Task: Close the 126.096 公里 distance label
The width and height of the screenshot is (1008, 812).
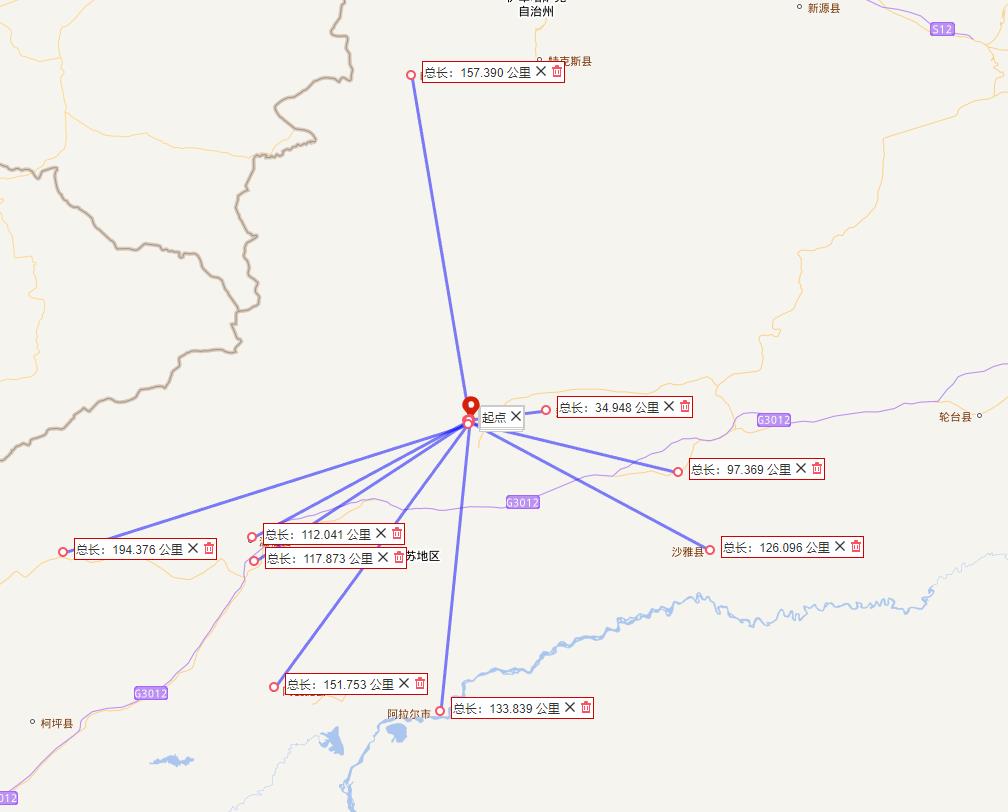Action: [840, 546]
